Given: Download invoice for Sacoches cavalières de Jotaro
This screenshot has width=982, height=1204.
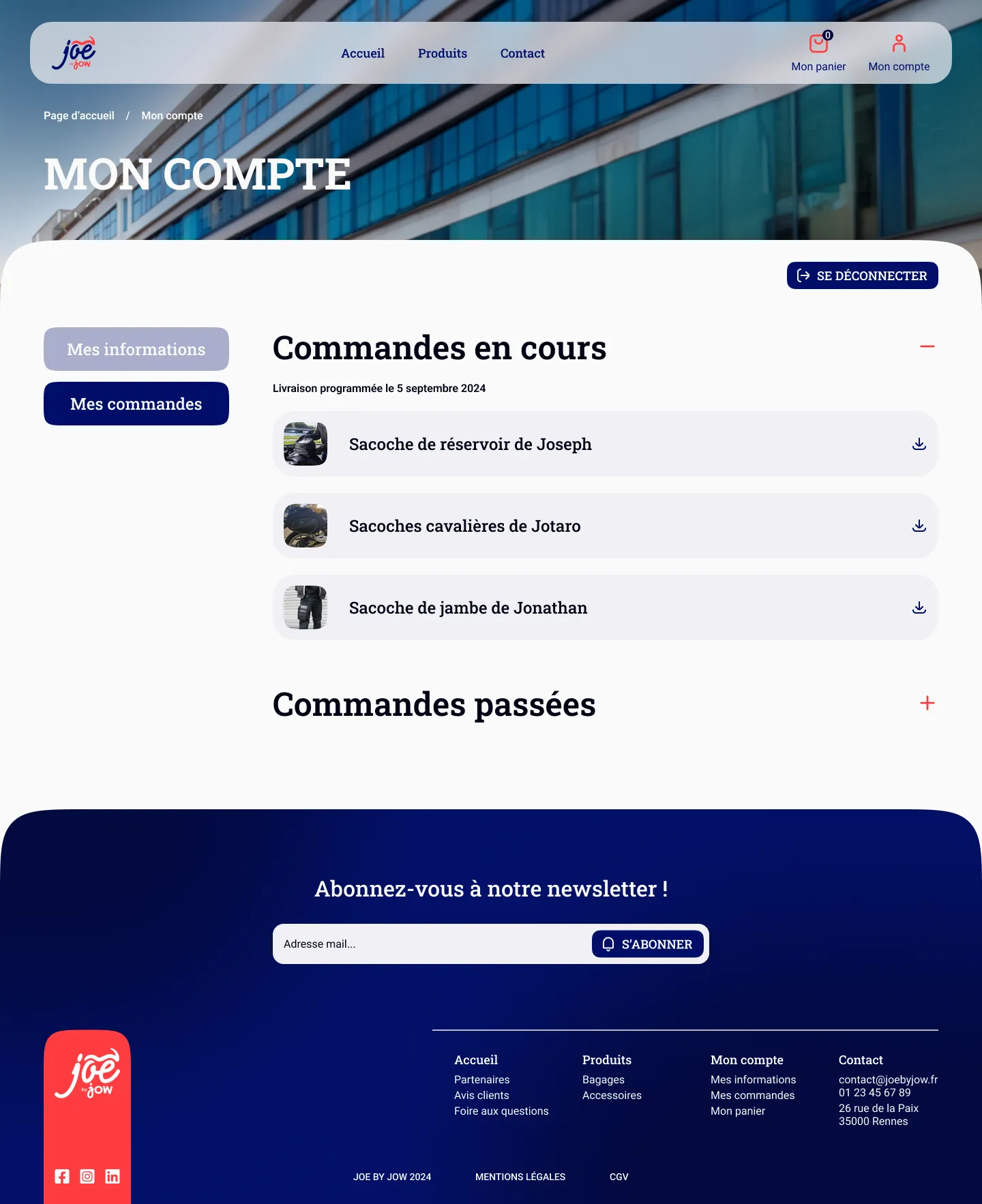Looking at the screenshot, I should point(919,526).
